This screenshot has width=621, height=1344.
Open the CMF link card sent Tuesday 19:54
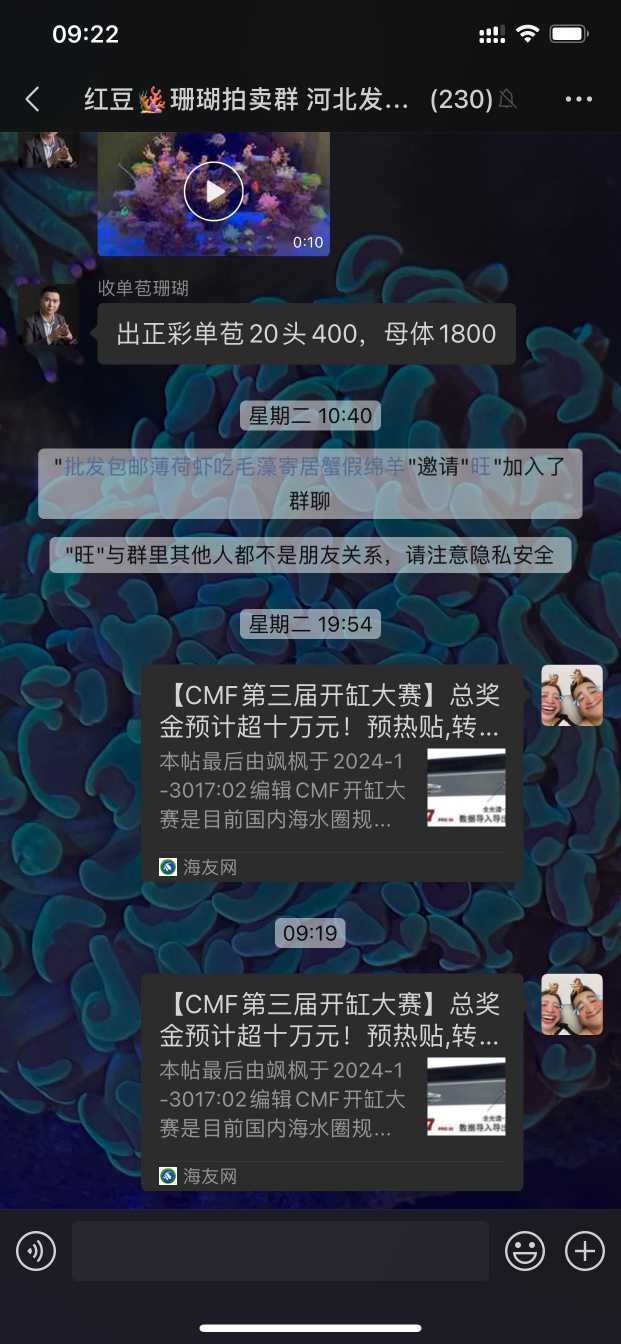click(x=331, y=773)
